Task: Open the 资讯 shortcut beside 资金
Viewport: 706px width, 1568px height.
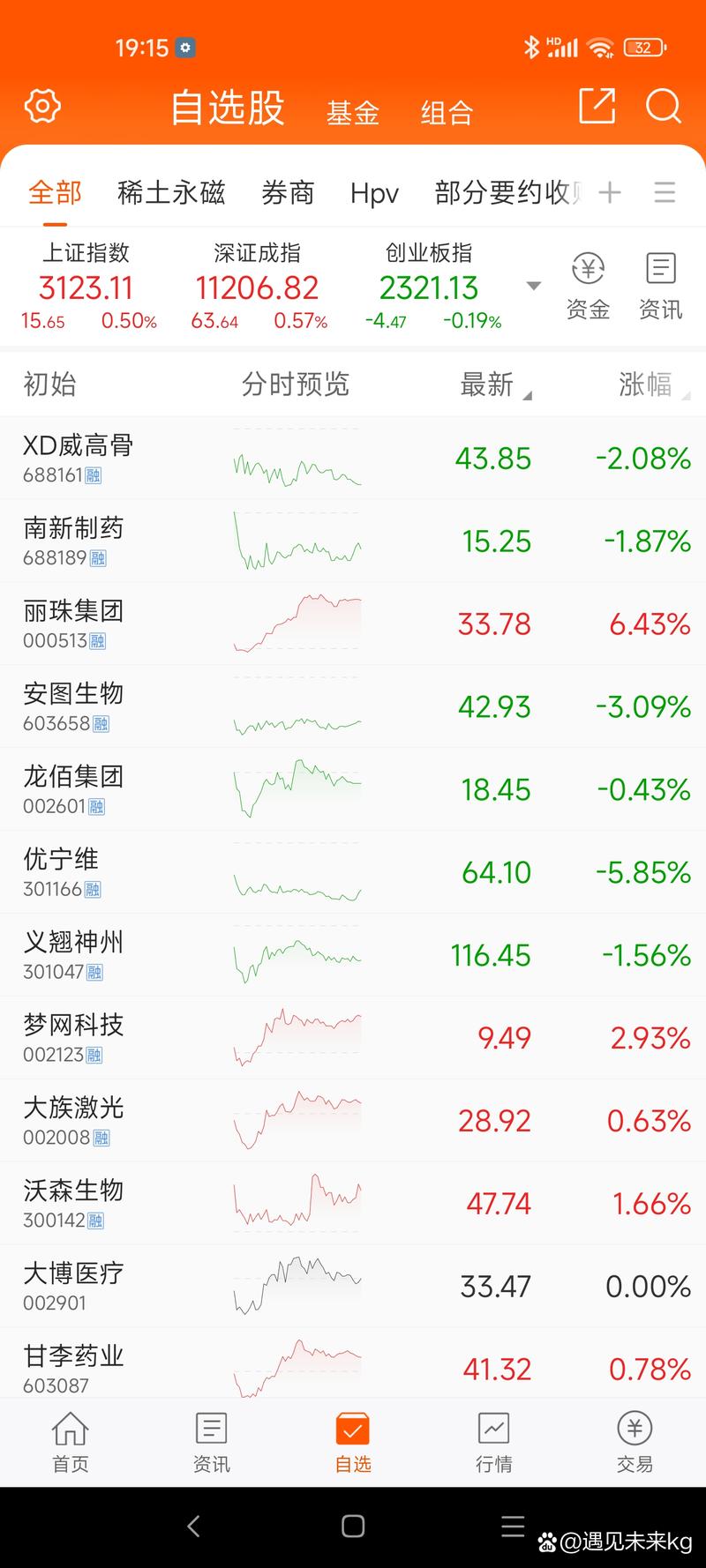Action: 660,286
